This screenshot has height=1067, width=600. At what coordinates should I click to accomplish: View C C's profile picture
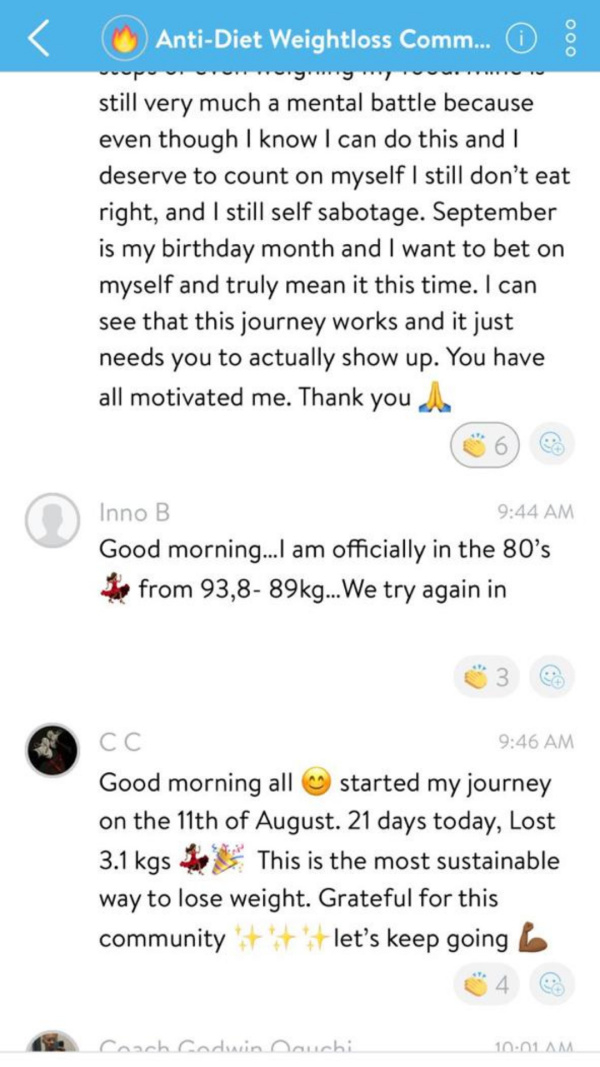click(x=52, y=751)
